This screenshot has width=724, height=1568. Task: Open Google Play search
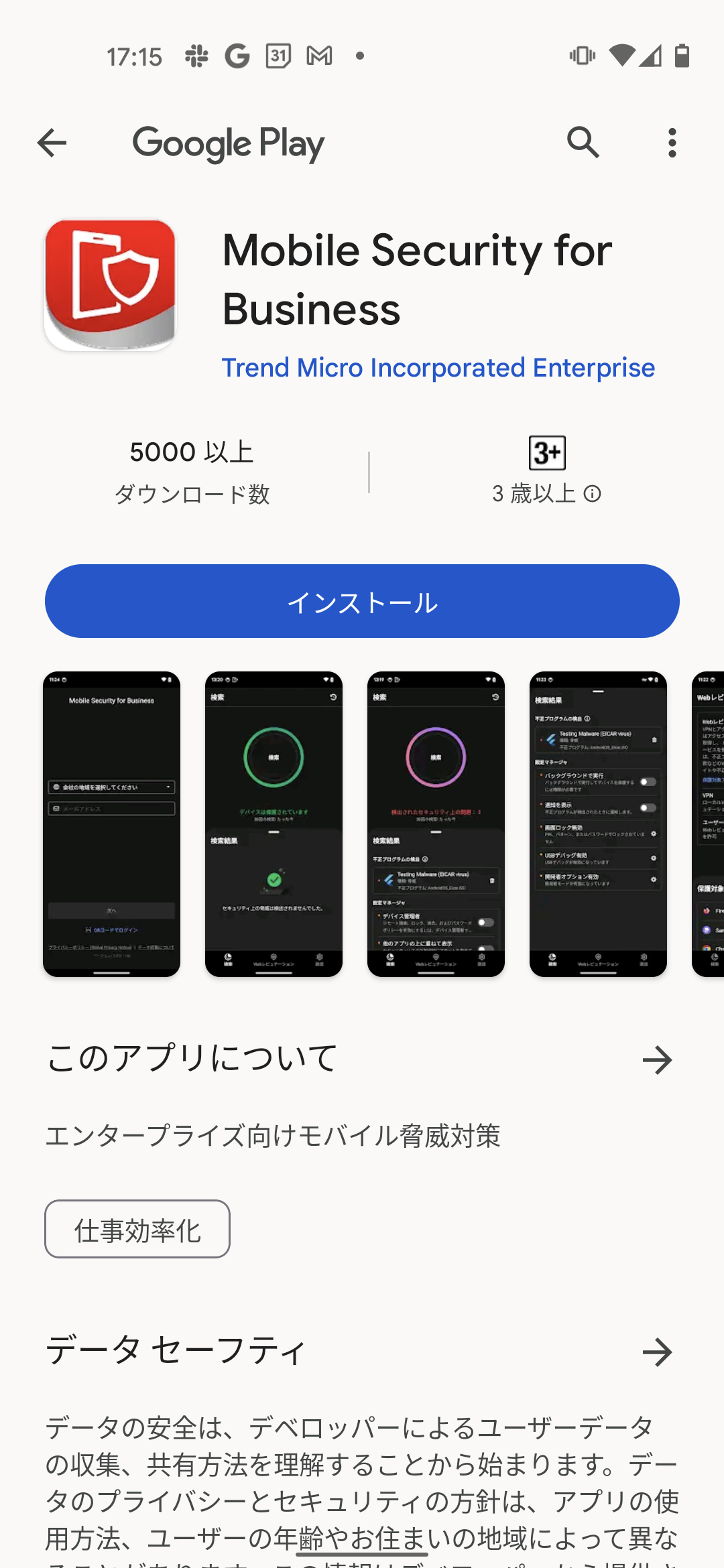point(583,143)
